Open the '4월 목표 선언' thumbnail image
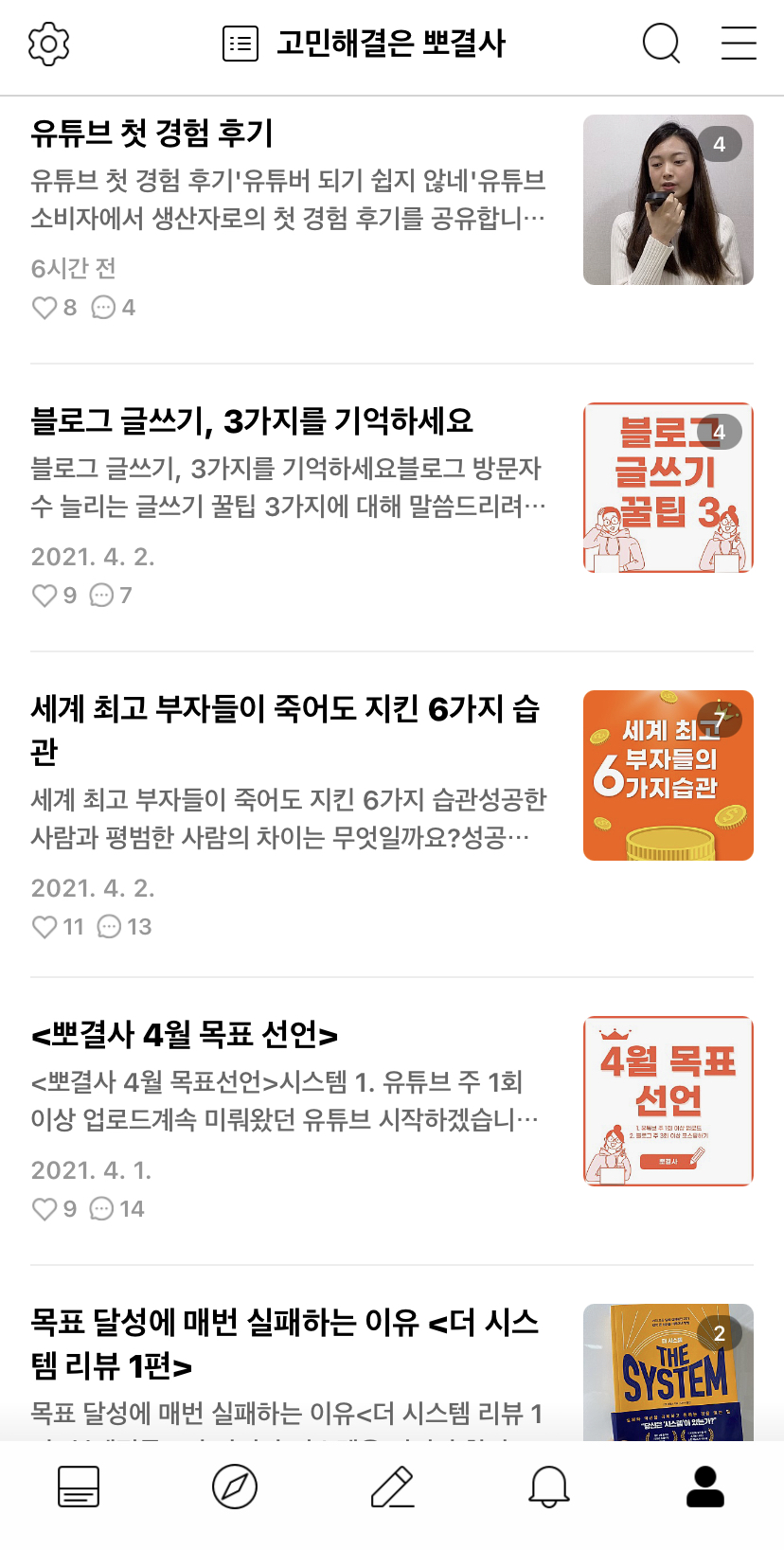 [x=668, y=1101]
